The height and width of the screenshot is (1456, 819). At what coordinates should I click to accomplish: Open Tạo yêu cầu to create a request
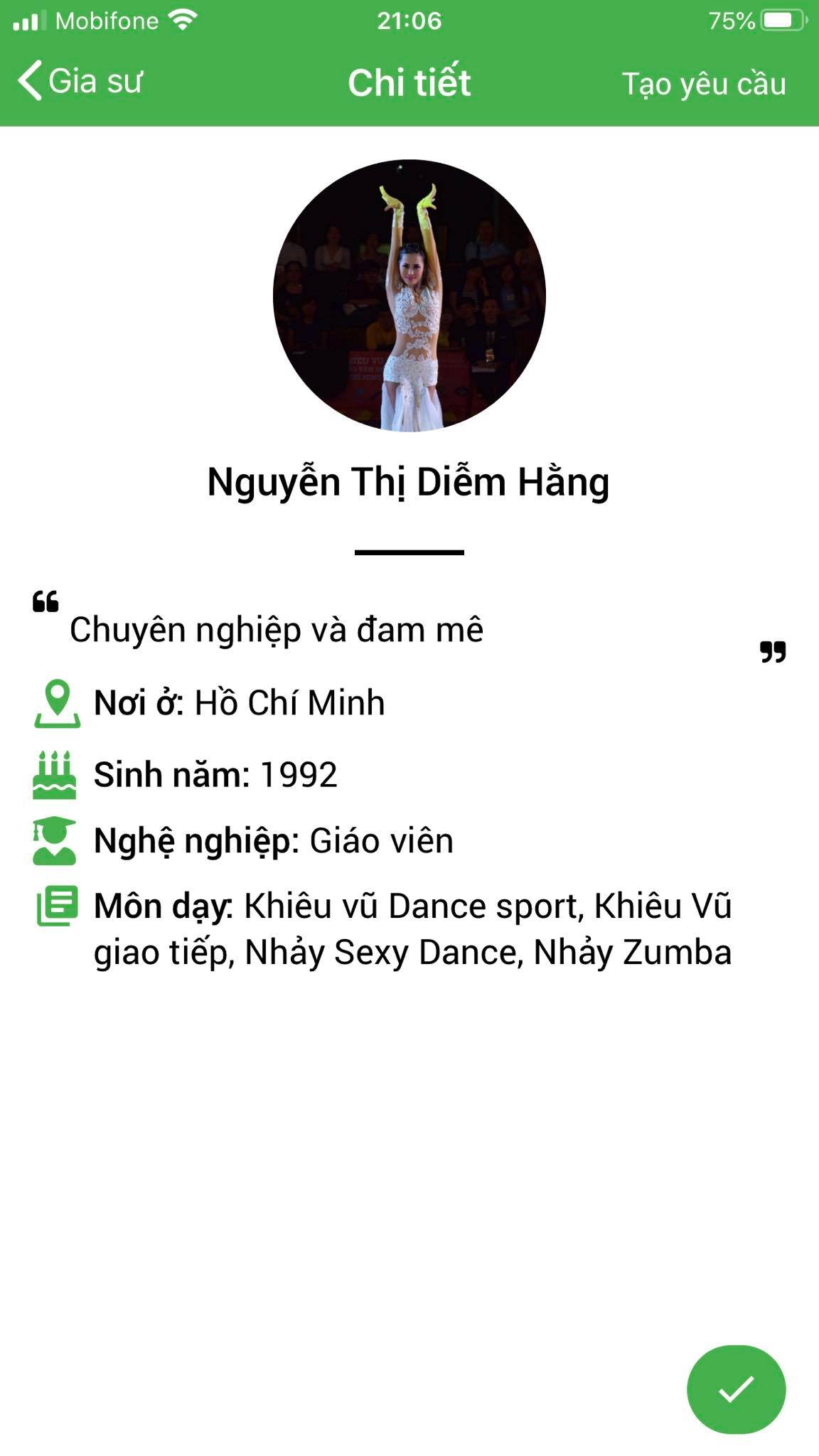point(704,83)
